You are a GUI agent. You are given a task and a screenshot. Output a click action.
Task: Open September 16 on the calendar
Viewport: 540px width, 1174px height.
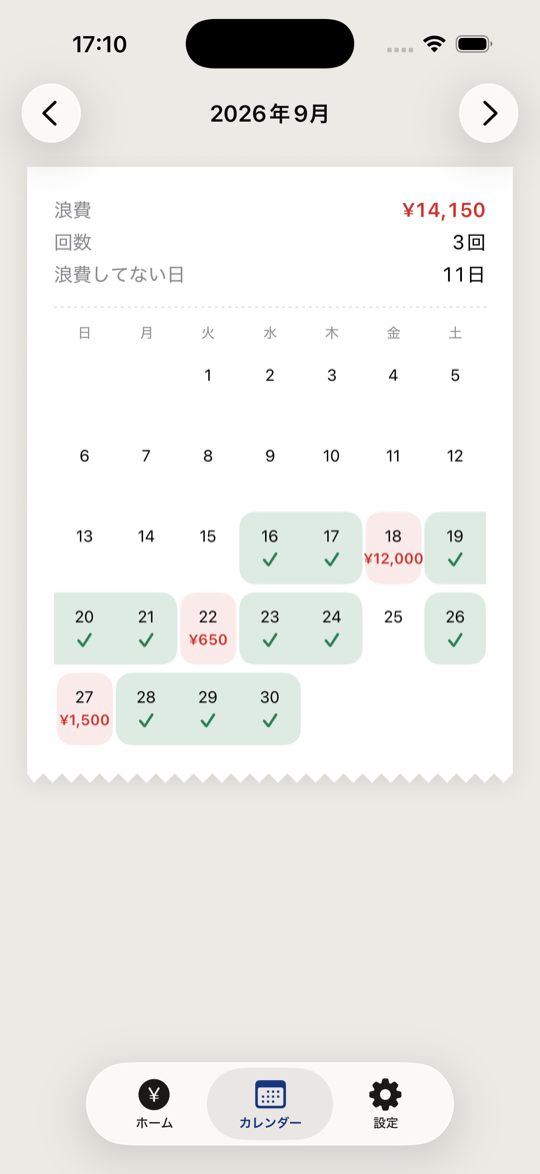pos(270,548)
